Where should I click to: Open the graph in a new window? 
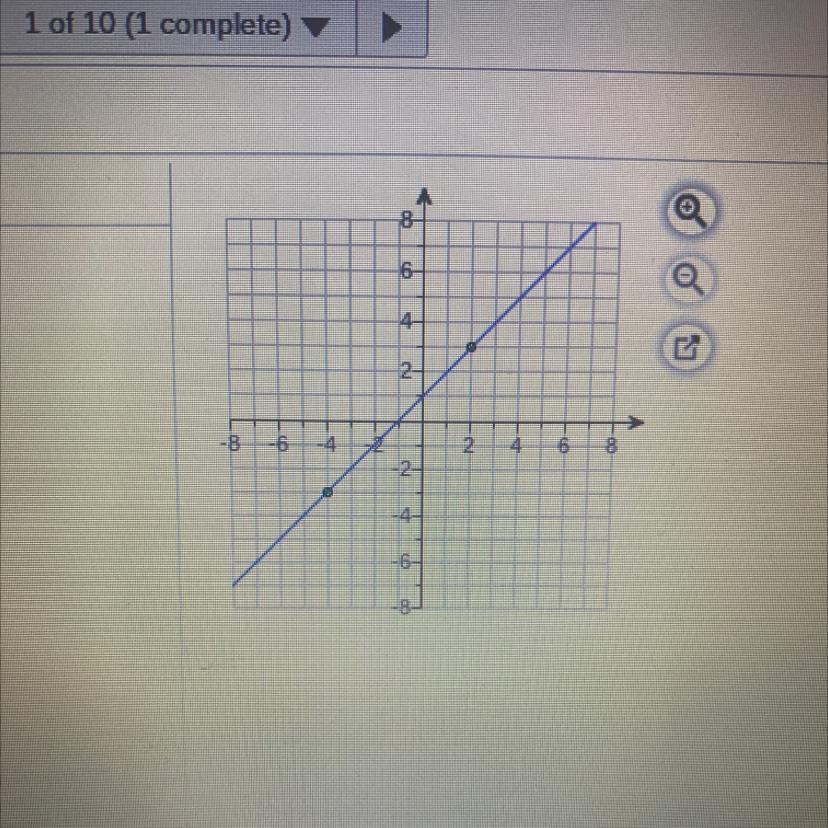click(687, 348)
